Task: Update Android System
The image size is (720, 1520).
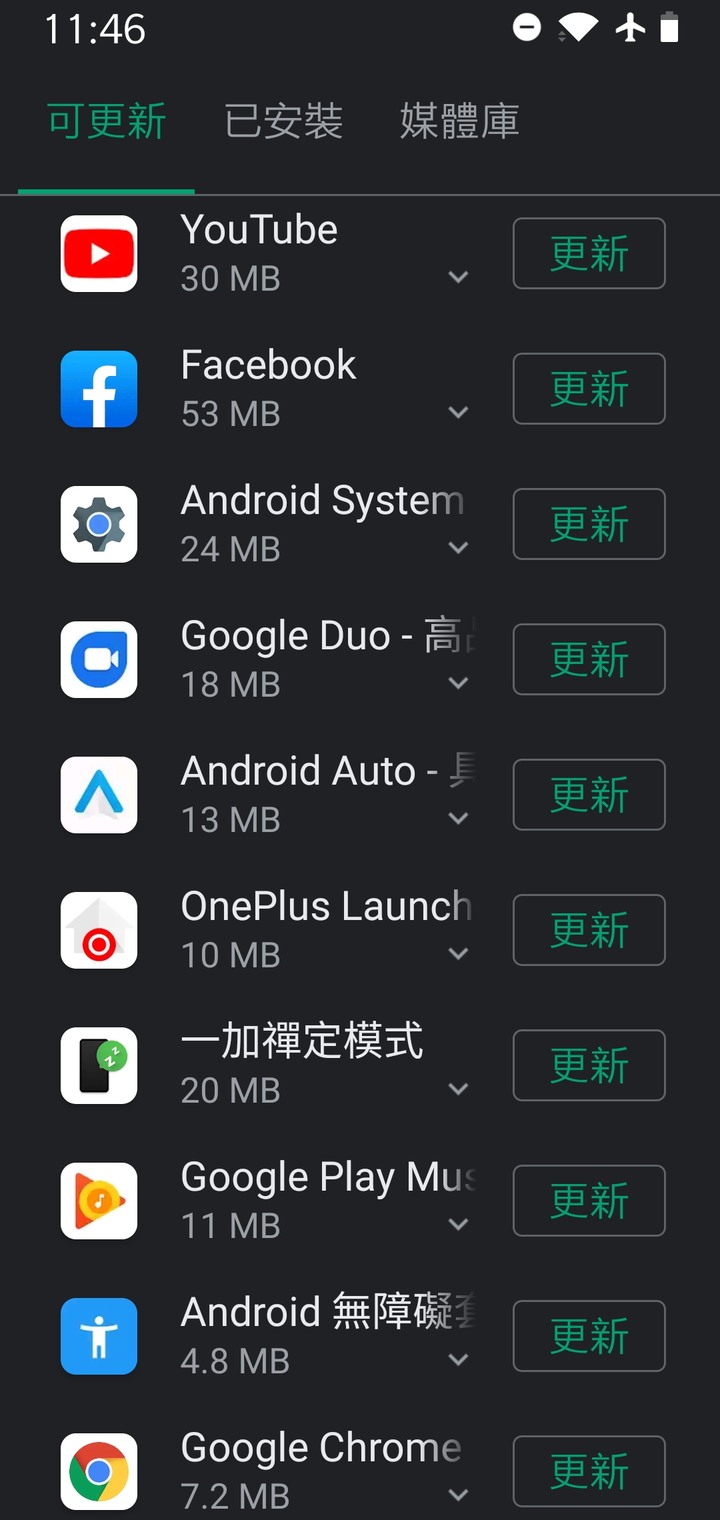Action: pyautogui.click(x=588, y=524)
